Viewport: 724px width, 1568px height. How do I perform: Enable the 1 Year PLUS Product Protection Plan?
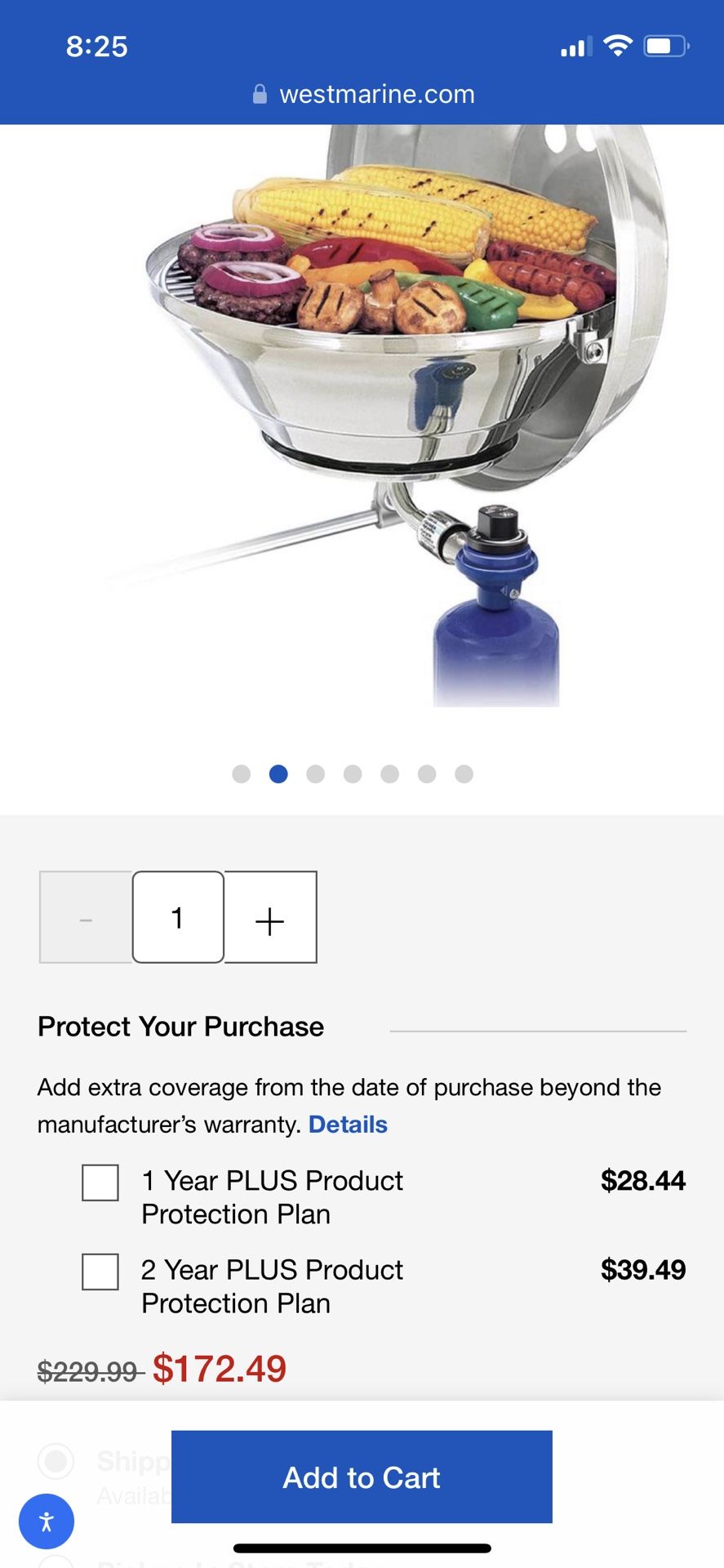(x=100, y=1182)
